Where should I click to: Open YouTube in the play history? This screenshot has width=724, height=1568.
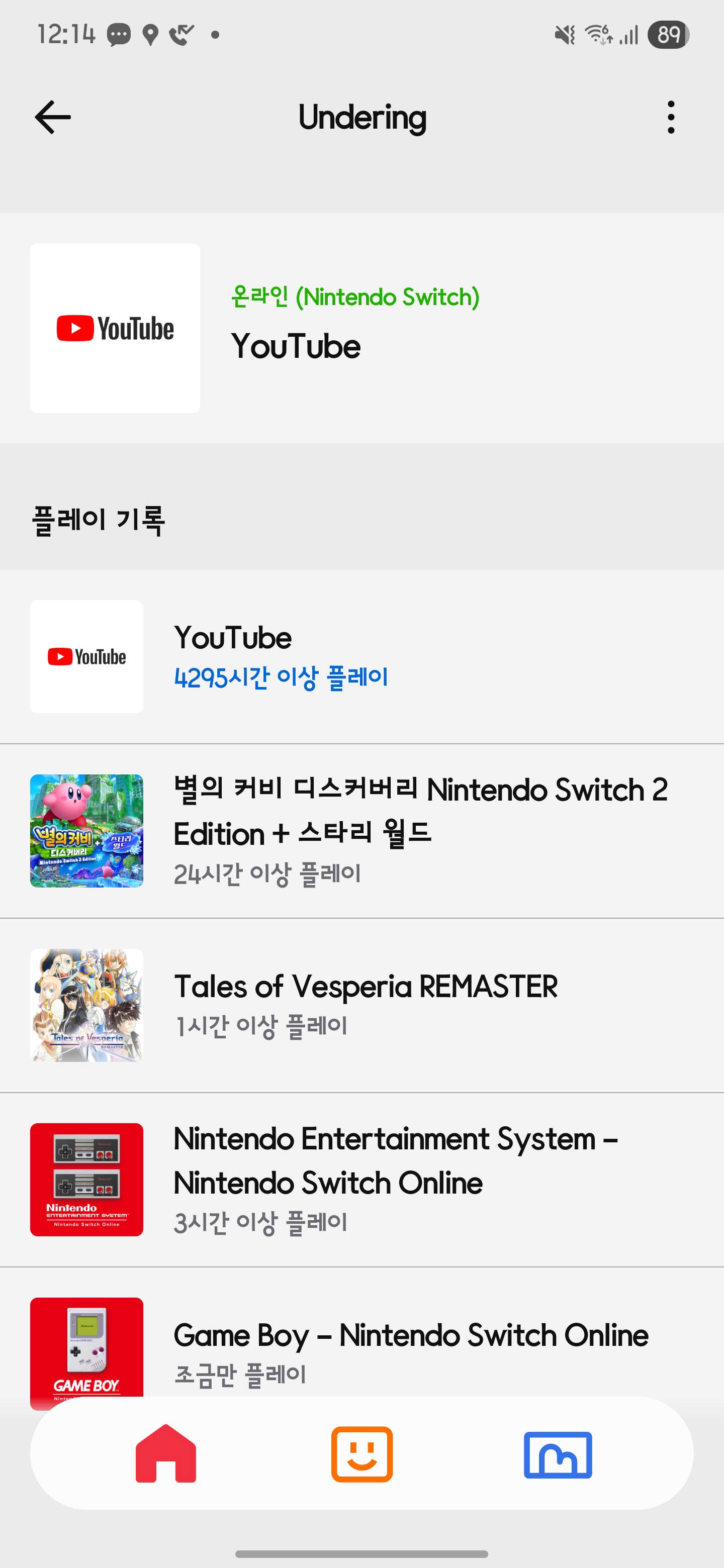[x=361, y=656]
